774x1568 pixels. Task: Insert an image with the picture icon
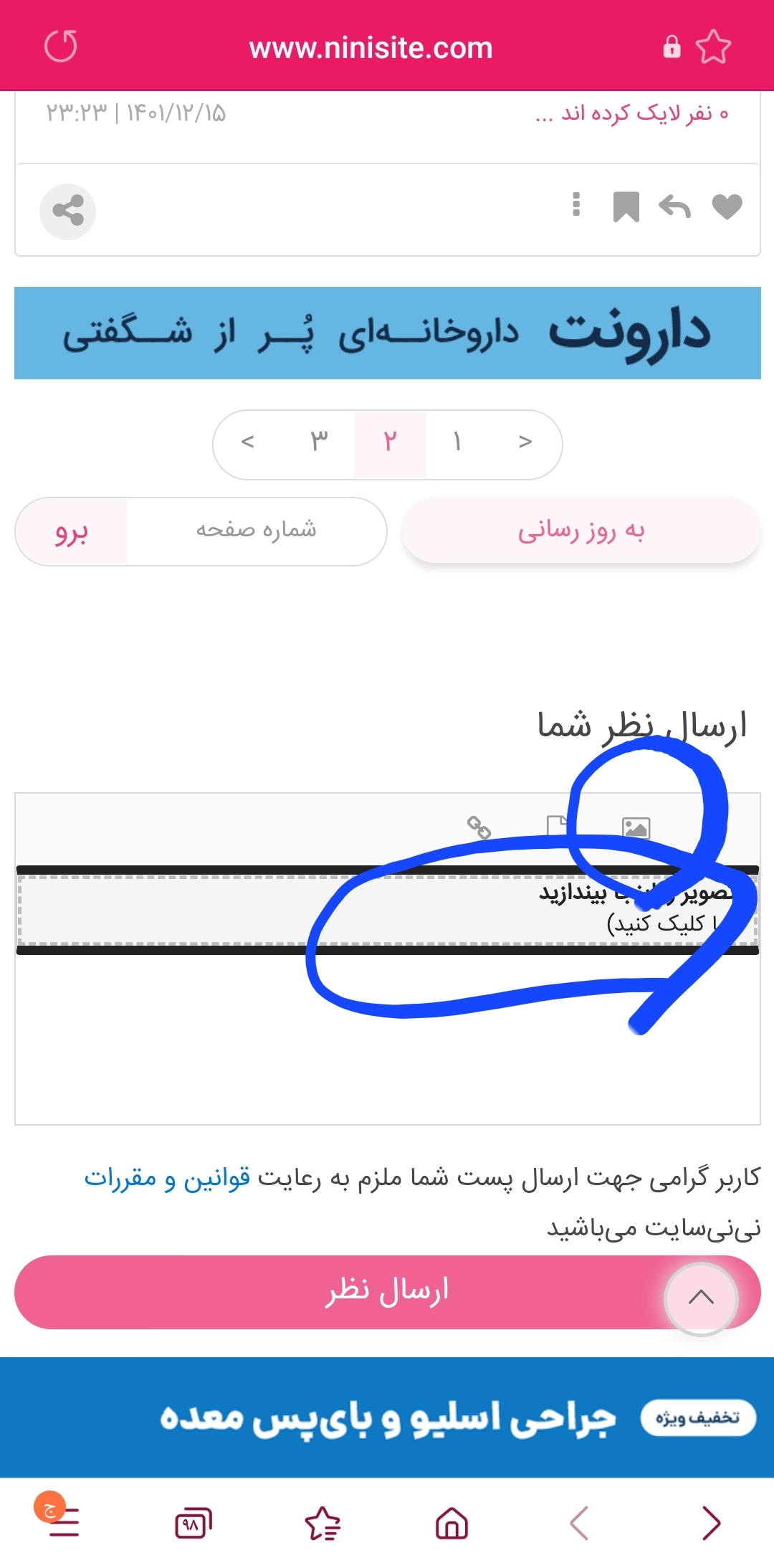(x=636, y=828)
